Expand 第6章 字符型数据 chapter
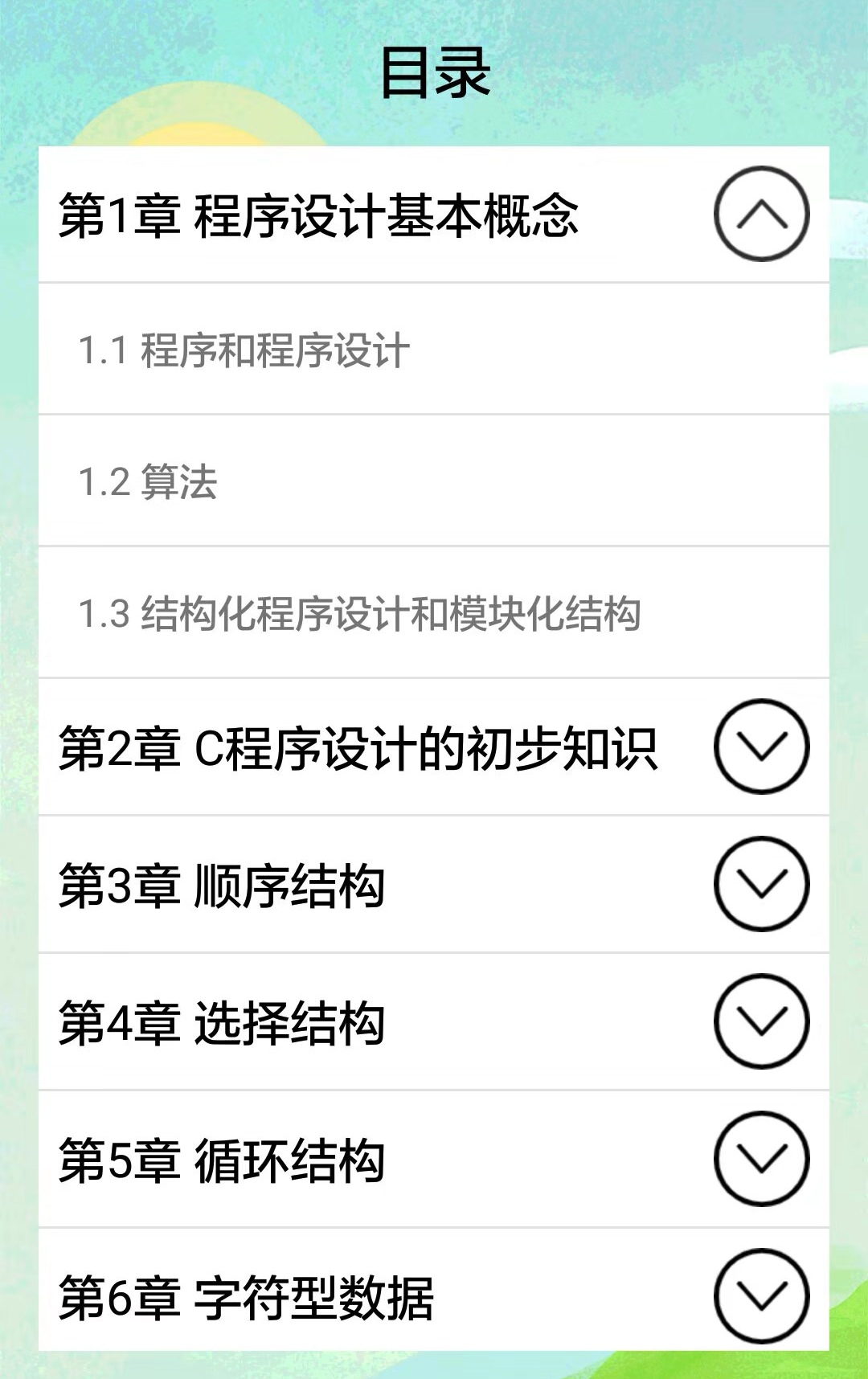 click(x=760, y=1295)
